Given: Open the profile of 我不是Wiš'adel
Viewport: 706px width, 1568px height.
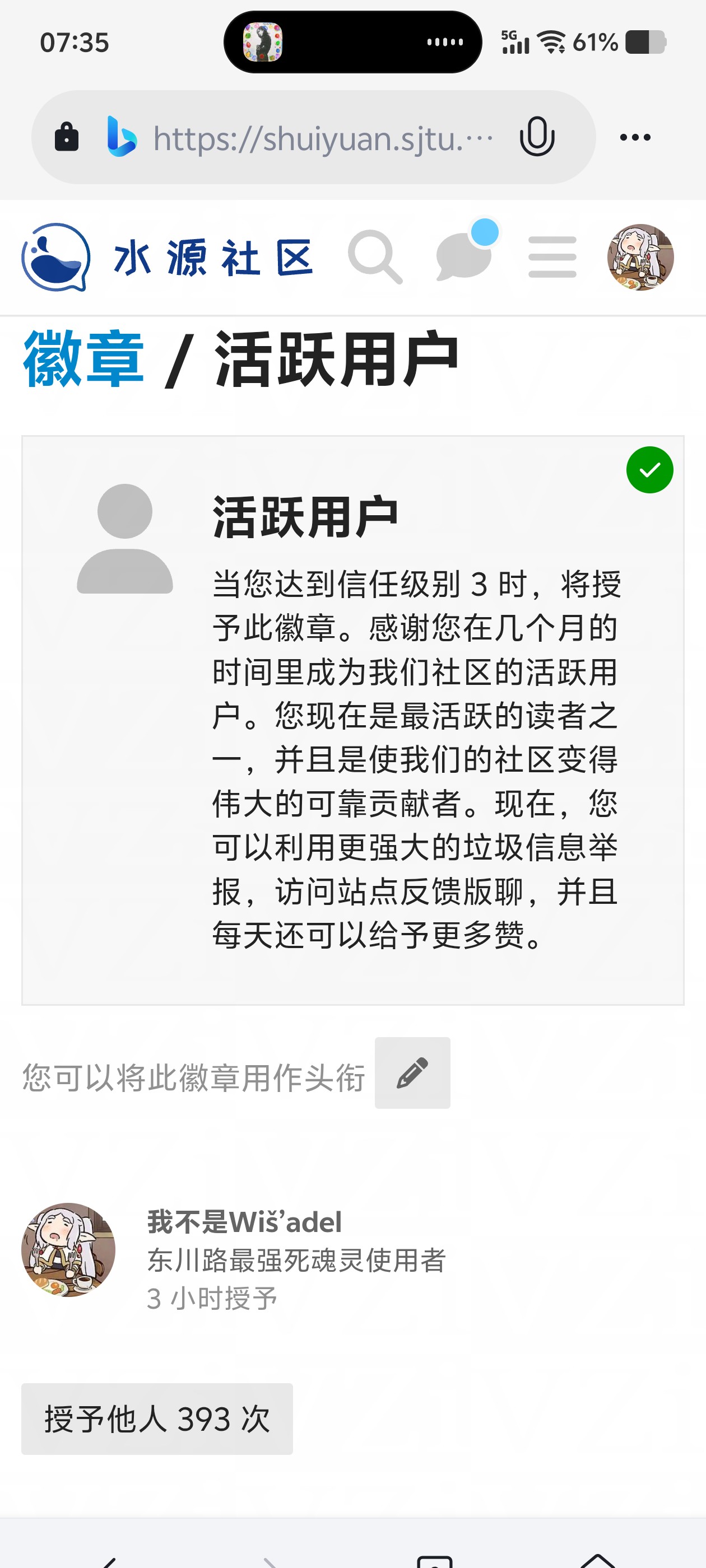Looking at the screenshot, I should point(244,1222).
